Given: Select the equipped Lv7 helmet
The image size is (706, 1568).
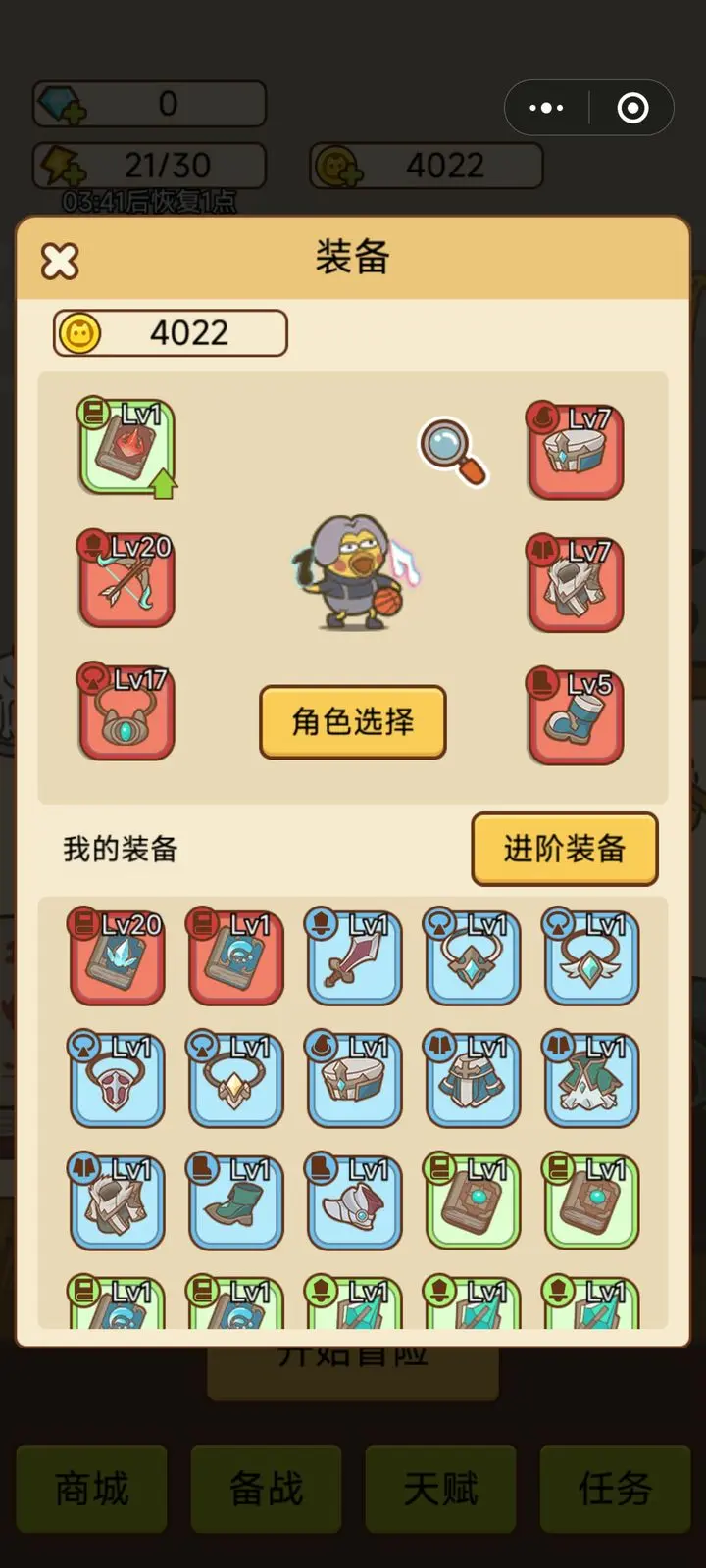Looking at the screenshot, I should point(576,451).
